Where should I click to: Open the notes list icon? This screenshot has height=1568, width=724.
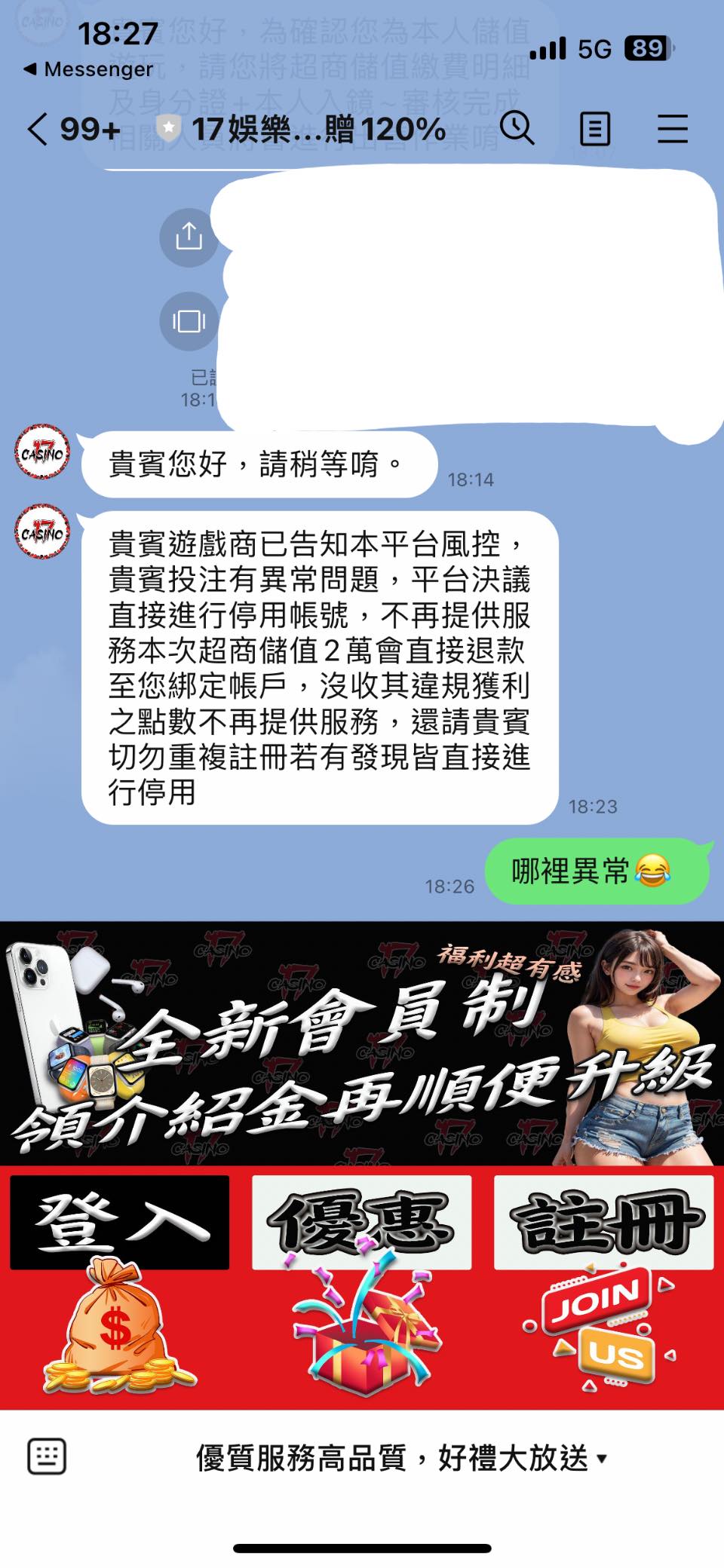point(594,129)
